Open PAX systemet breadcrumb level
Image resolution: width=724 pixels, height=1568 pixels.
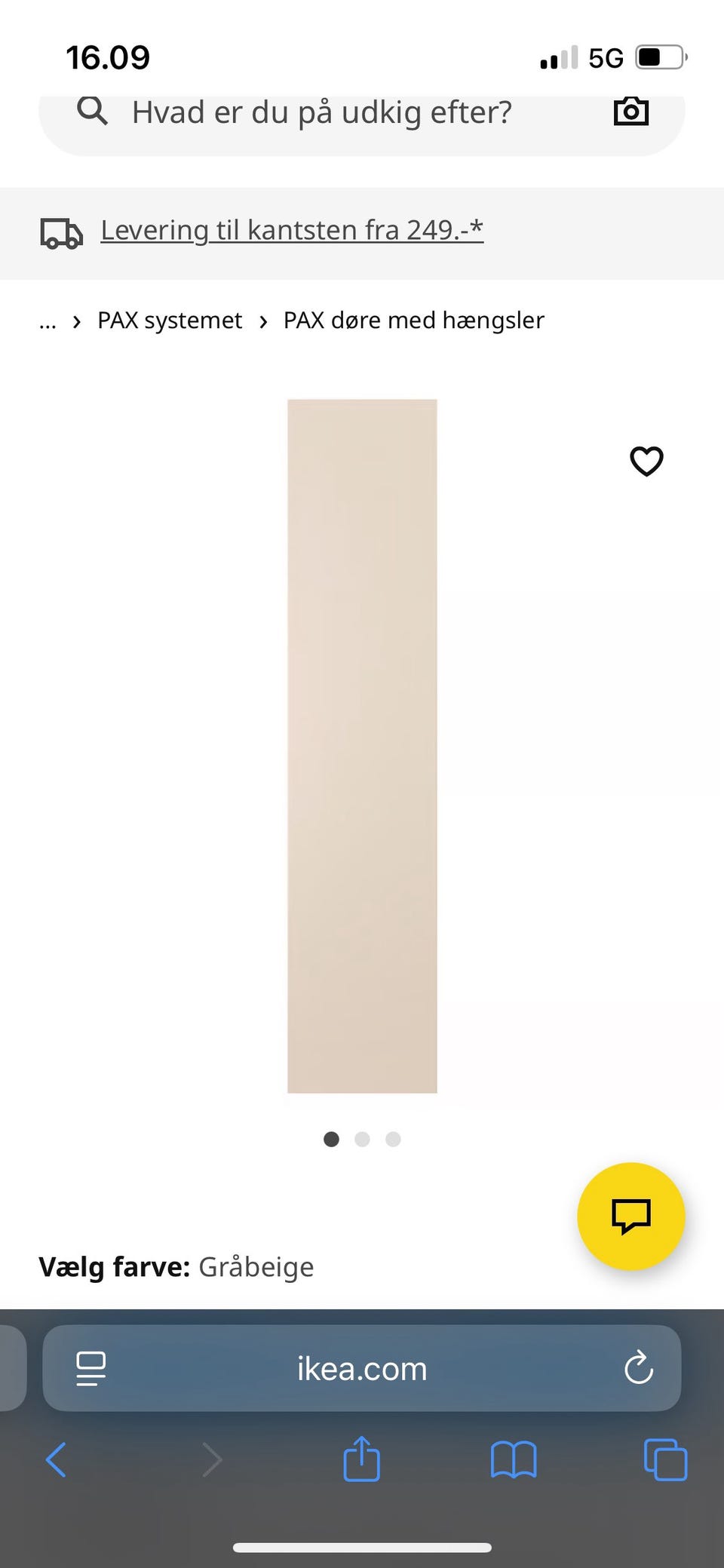click(169, 320)
